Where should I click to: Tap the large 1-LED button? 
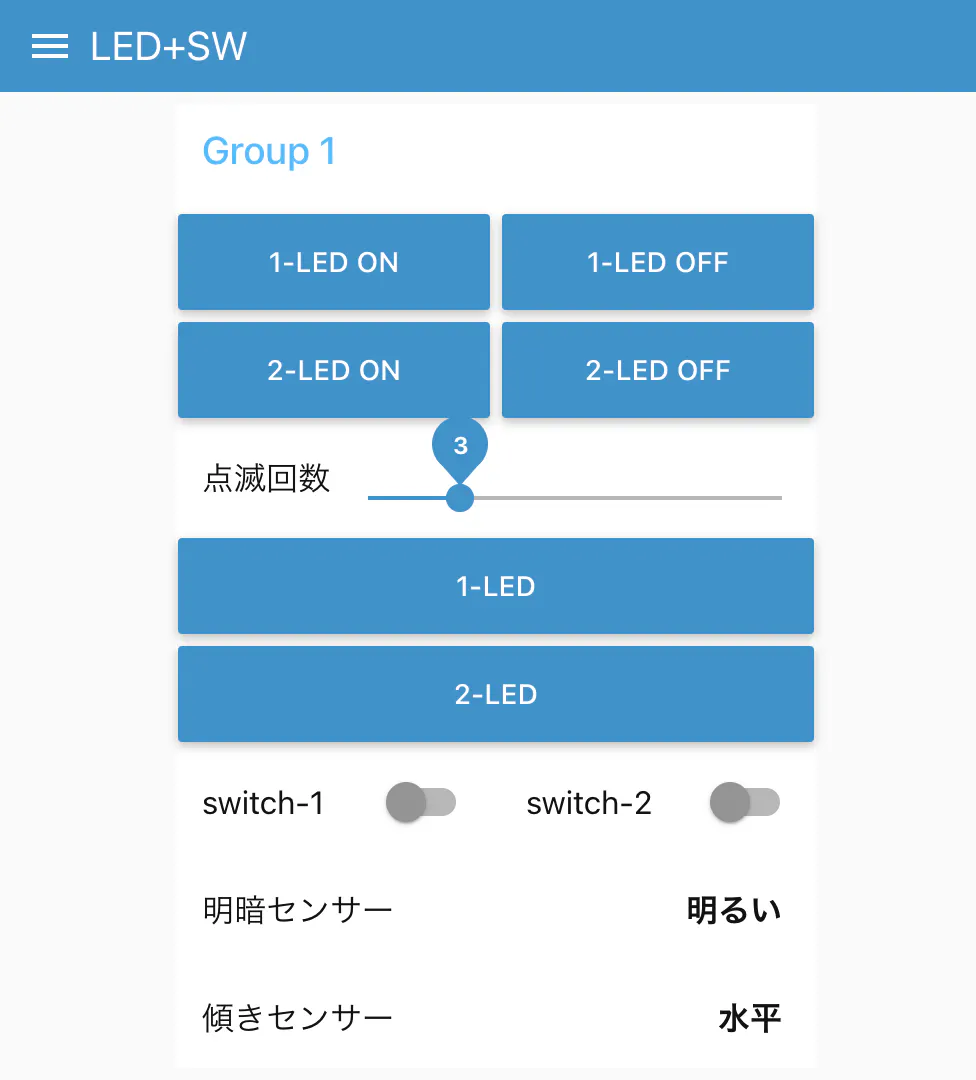pos(495,586)
